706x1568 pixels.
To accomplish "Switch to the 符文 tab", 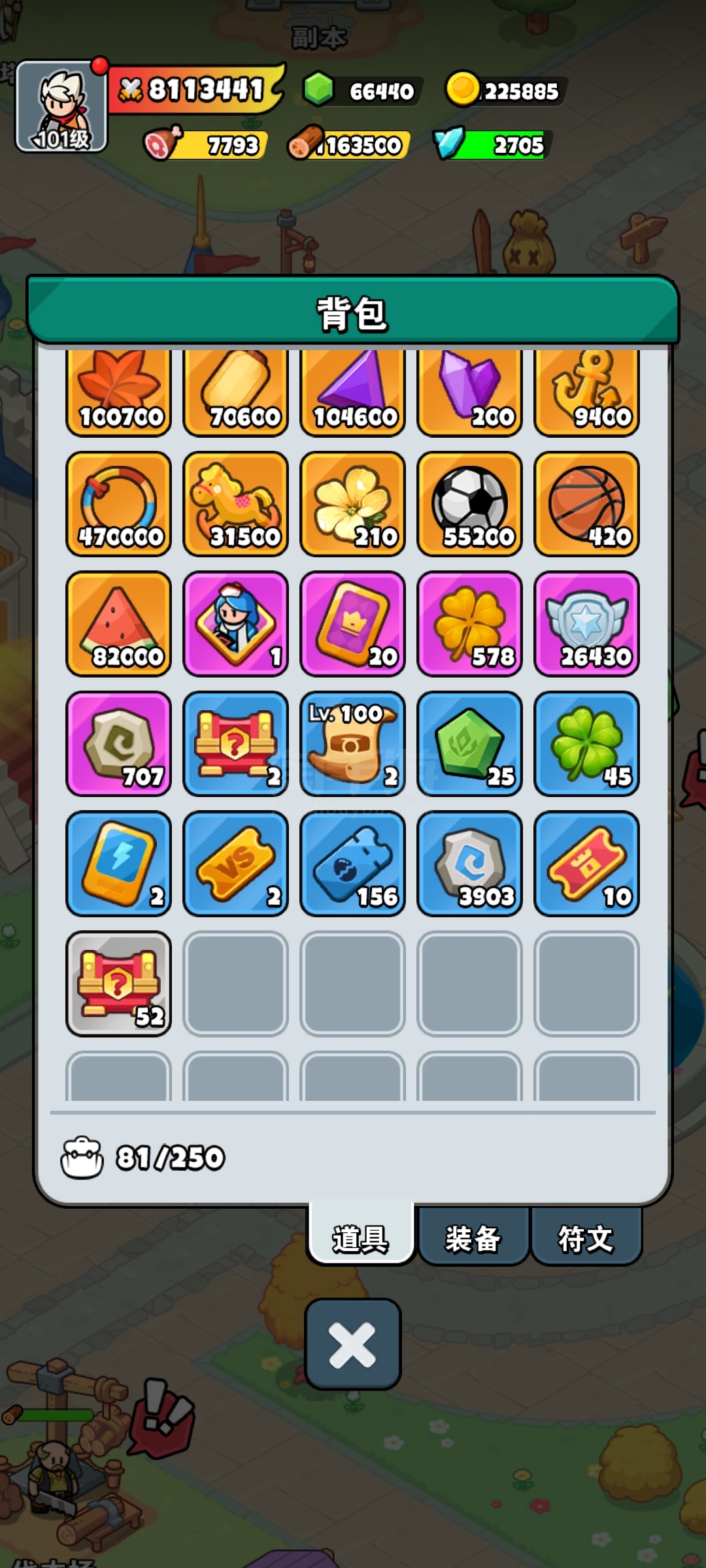I will 586,1237.
